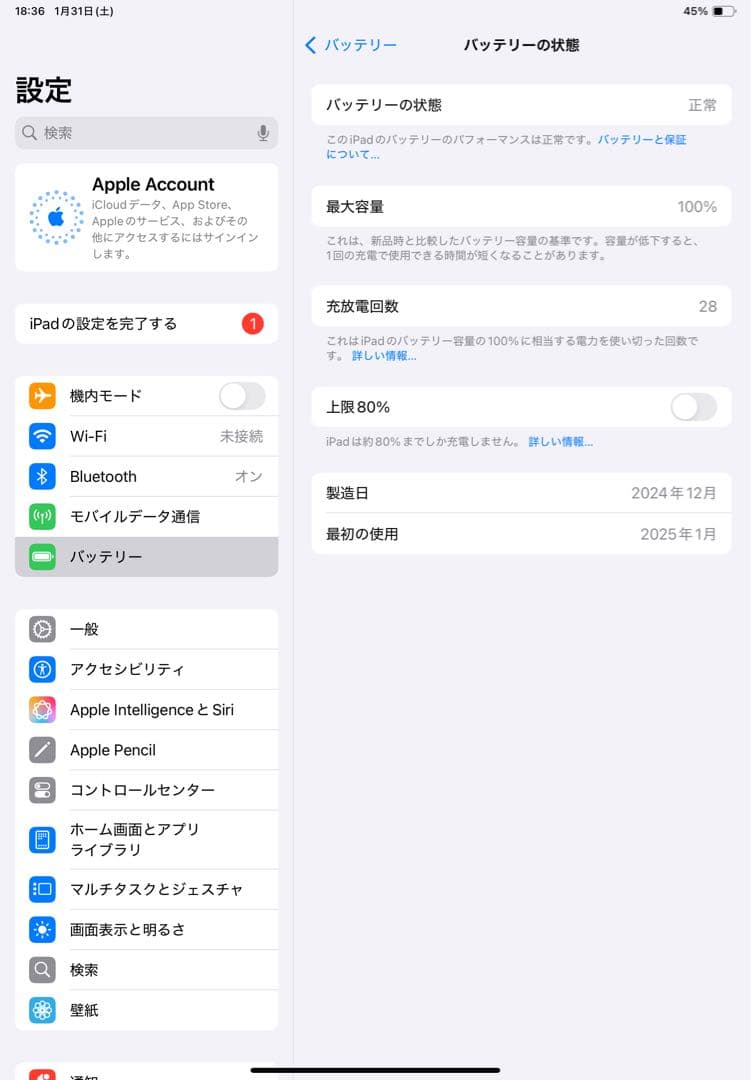Open Wi-Fi settings via the Wi-Fi icon
The height and width of the screenshot is (1080, 751).
click(40, 436)
